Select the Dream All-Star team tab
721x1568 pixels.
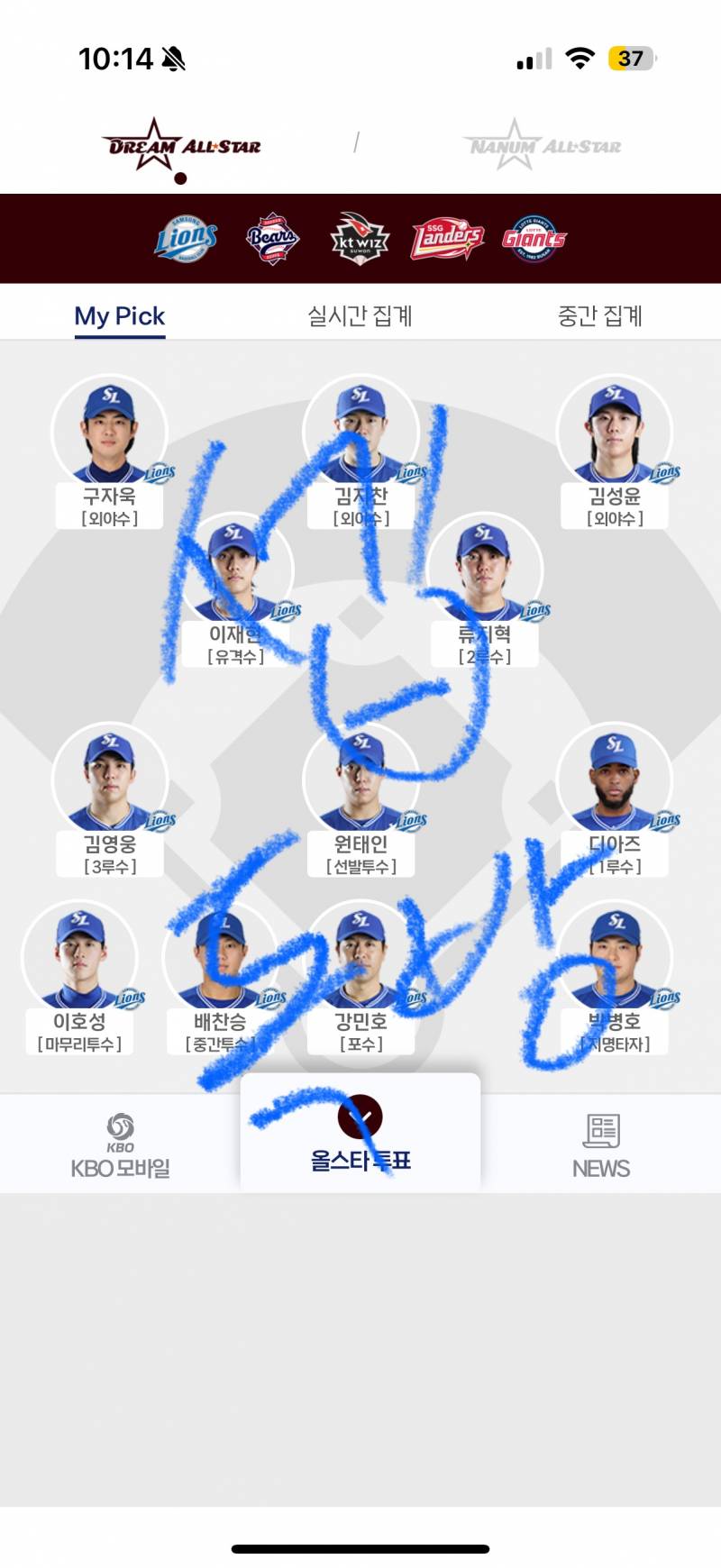click(x=181, y=144)
